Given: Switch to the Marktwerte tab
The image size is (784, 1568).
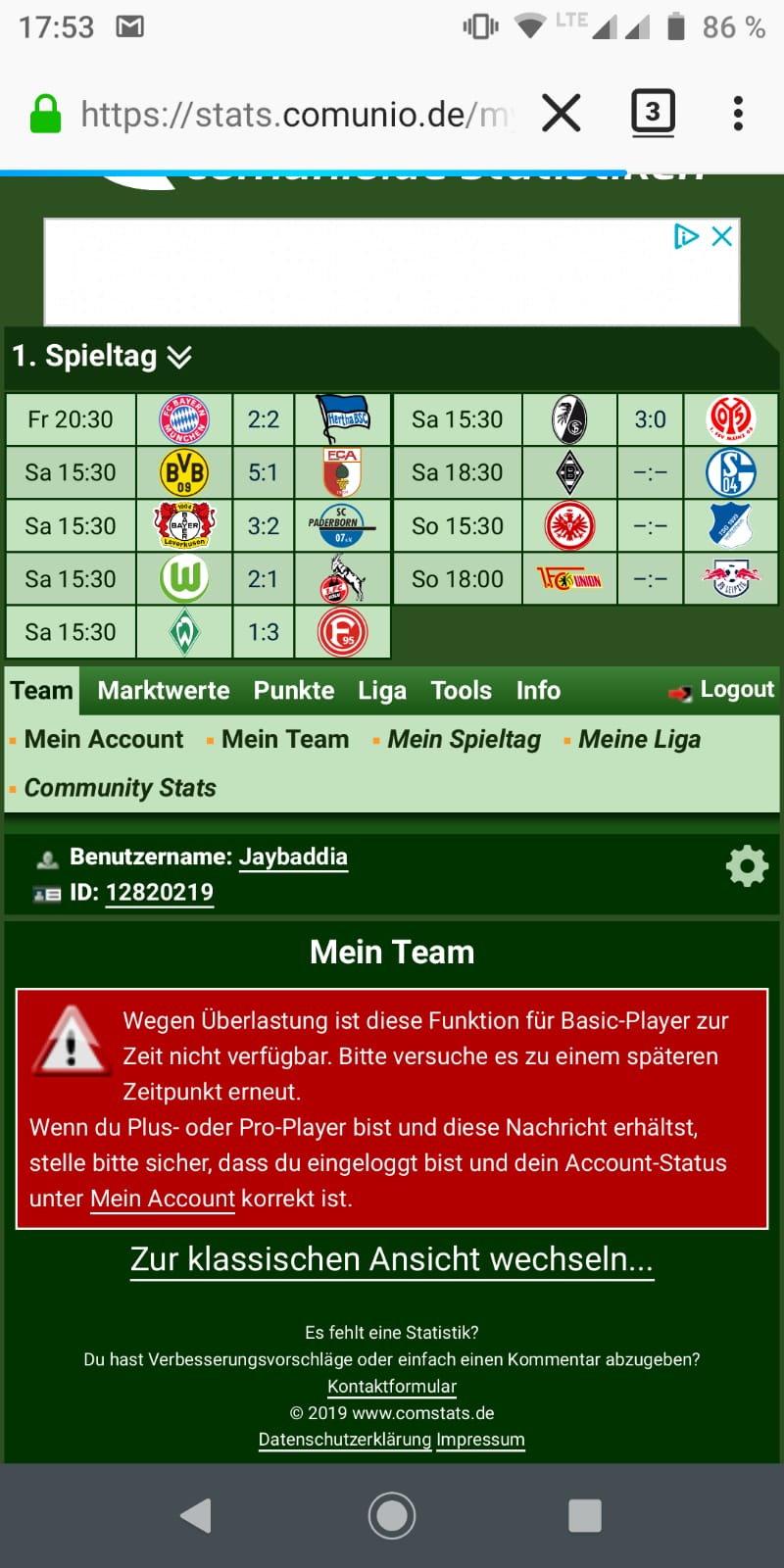Looking at the screenshot, I should 164,690.
